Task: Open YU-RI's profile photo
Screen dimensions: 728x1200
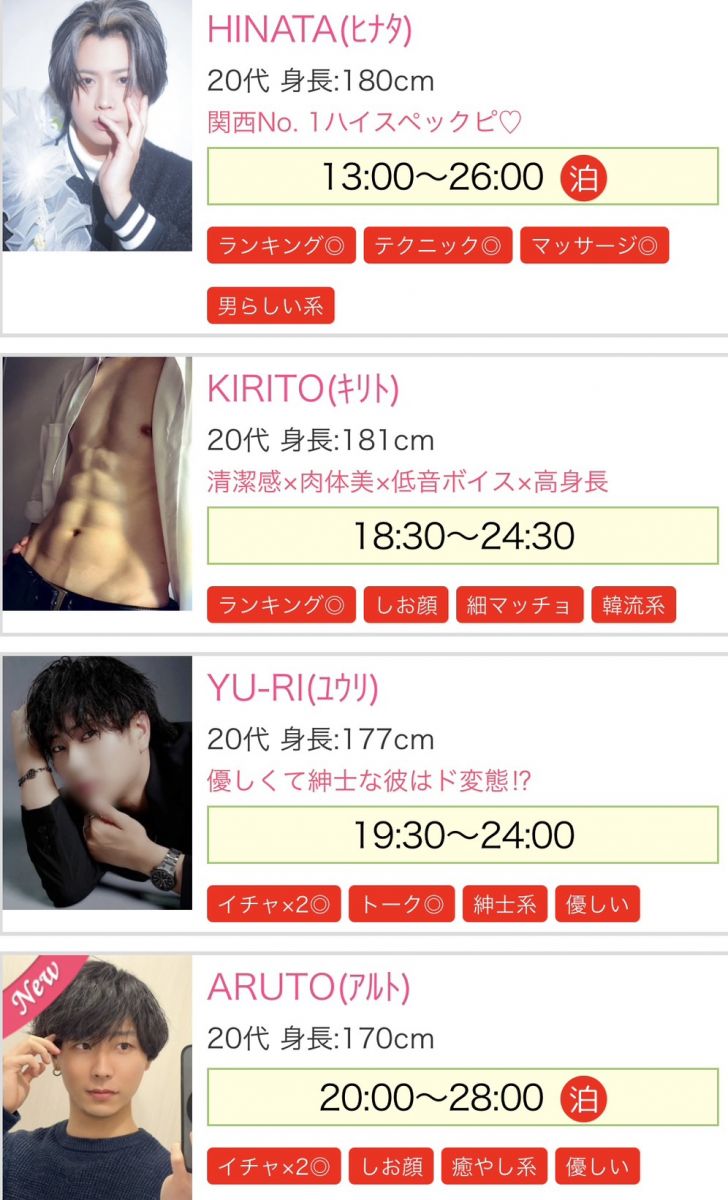Action: pyautogui.click(x=97, y=783)
